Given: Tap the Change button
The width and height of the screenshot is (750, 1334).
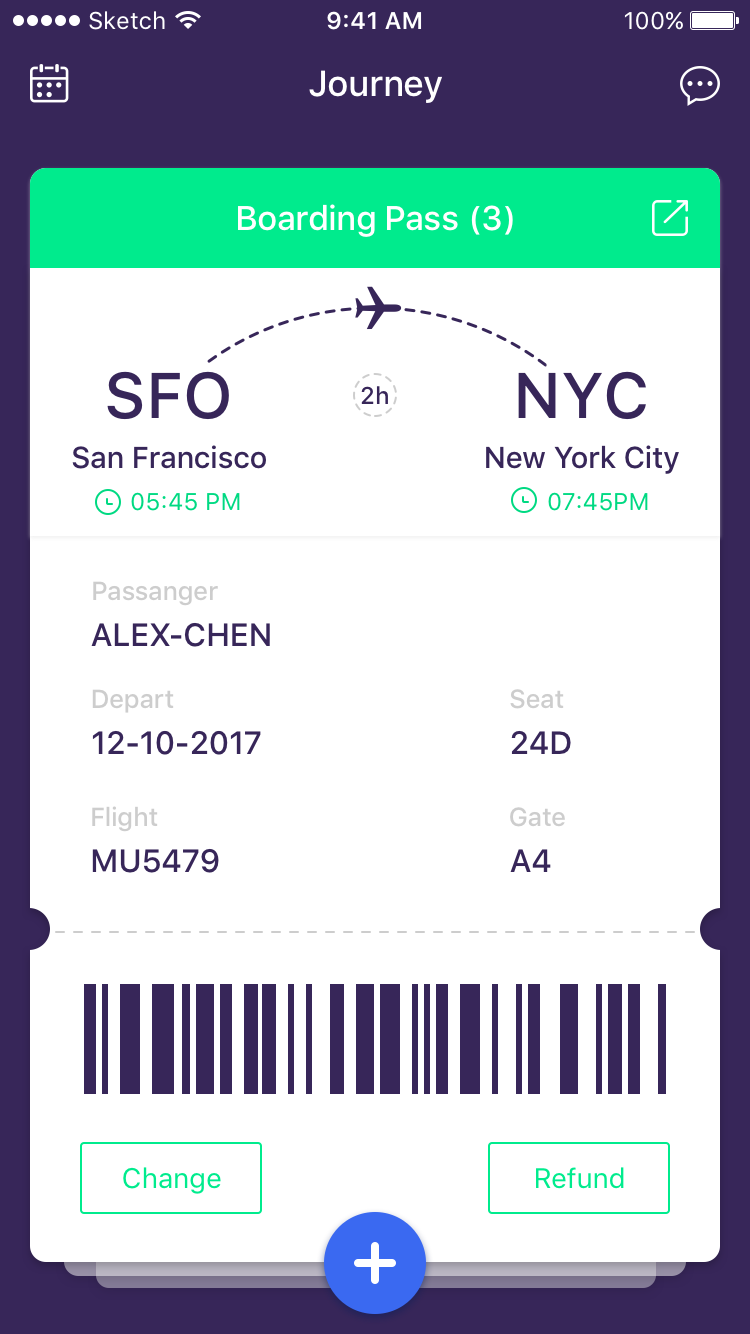Looking at the screenshot, I should [171, 1178].
